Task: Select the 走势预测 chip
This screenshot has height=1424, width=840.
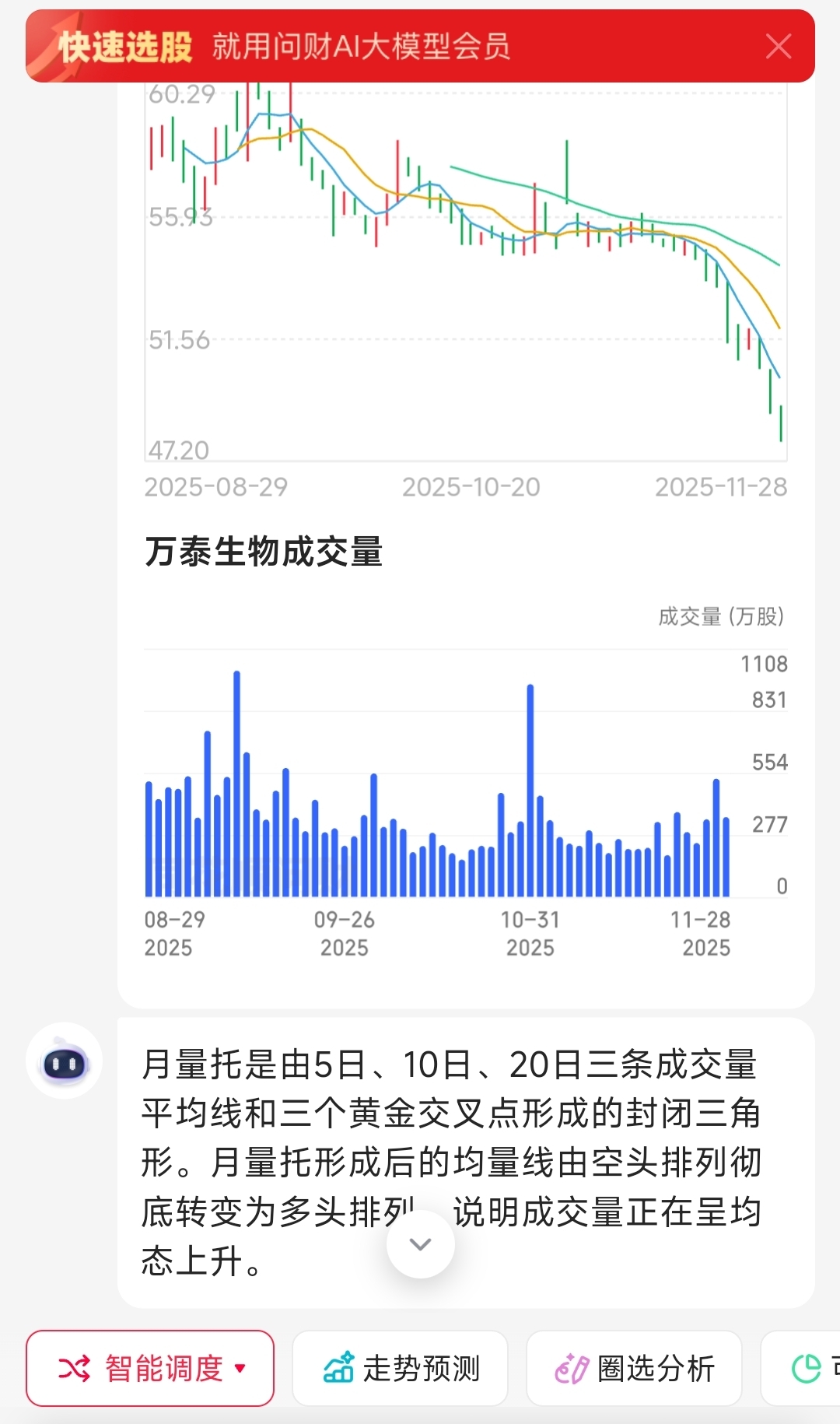Action: pos(401,1369)
